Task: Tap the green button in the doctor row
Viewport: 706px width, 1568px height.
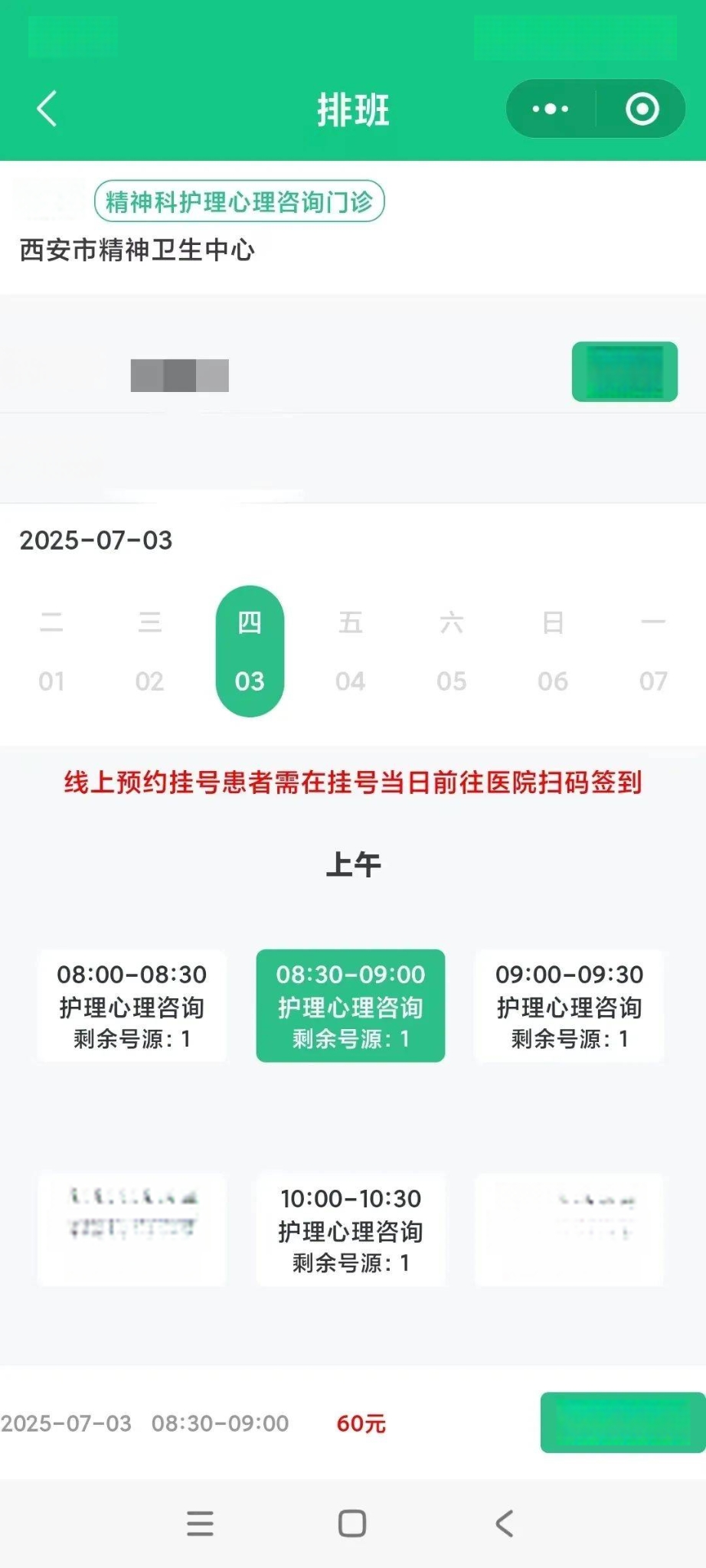Action: click(624, 371)
